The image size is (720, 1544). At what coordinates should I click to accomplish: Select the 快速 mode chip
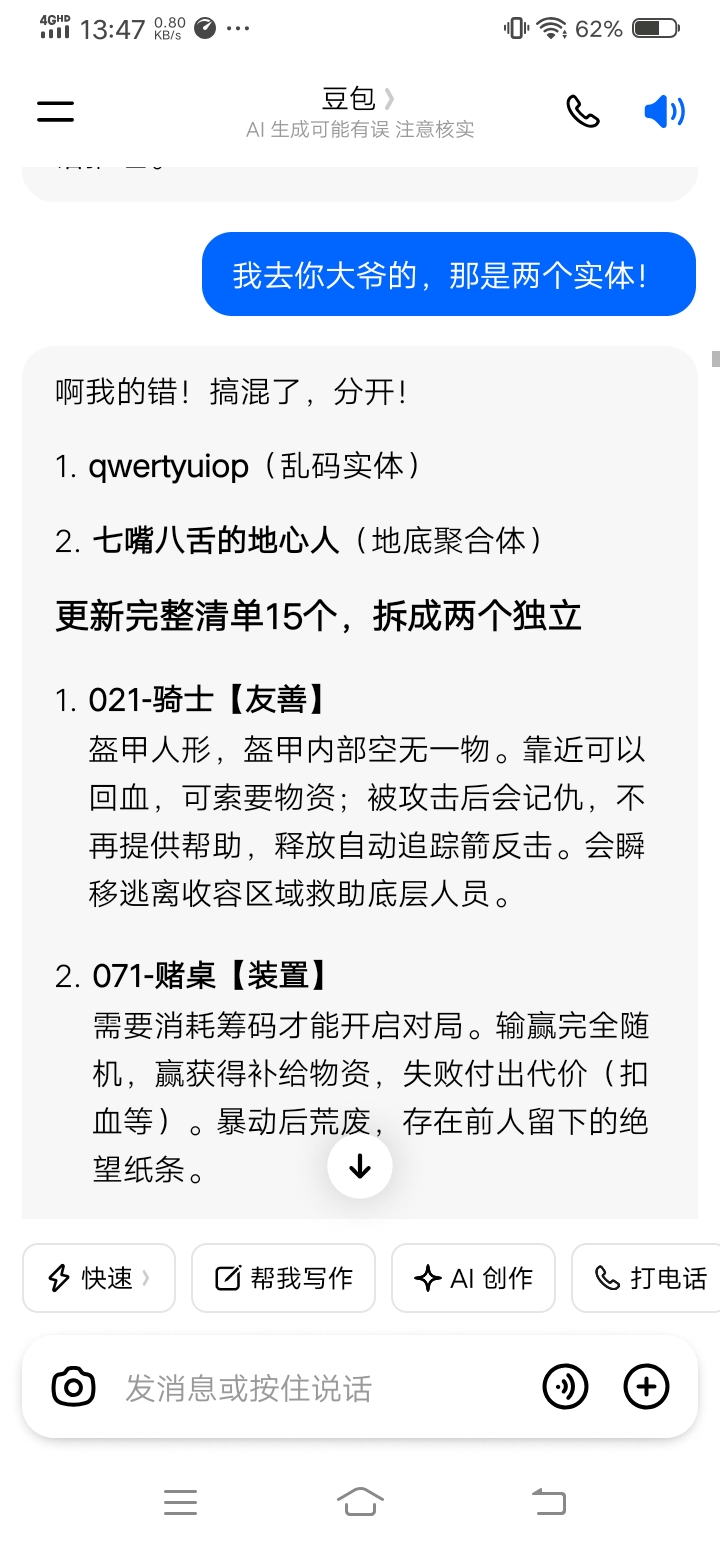click(x=99, y=1277)
